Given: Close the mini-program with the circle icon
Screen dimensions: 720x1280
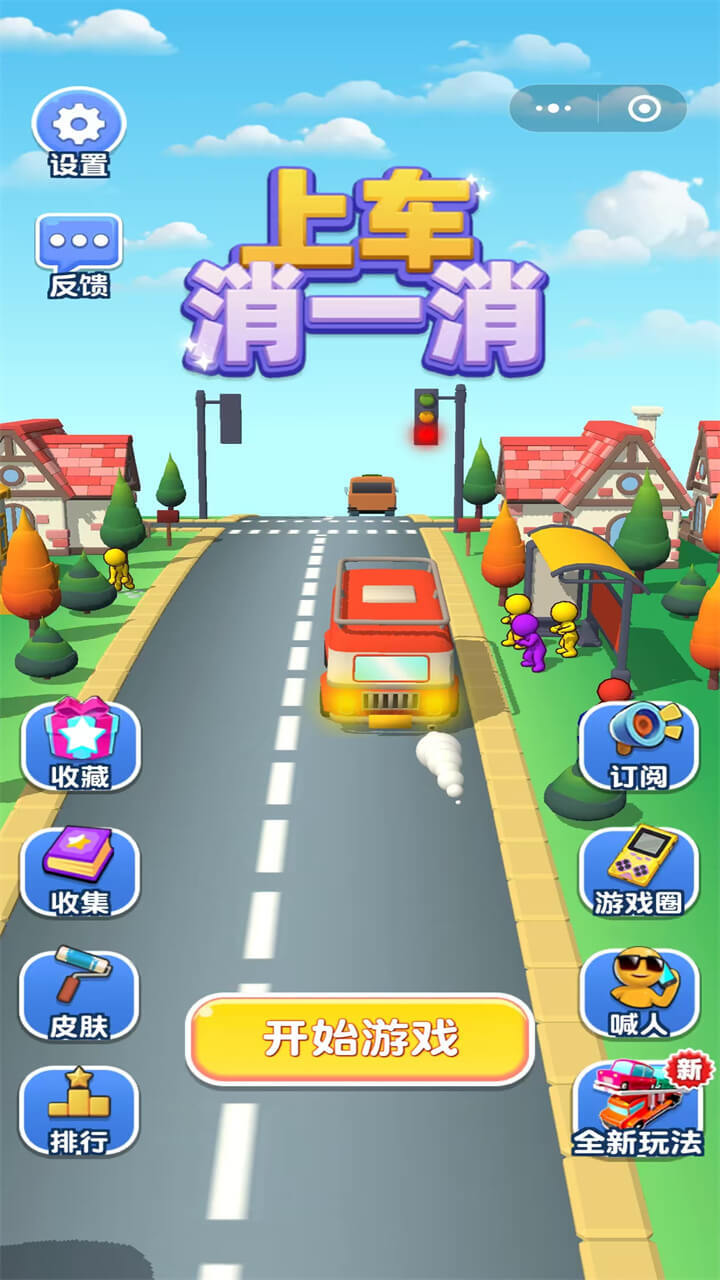Looking at the screenshot, I should (x=644, y=108).
